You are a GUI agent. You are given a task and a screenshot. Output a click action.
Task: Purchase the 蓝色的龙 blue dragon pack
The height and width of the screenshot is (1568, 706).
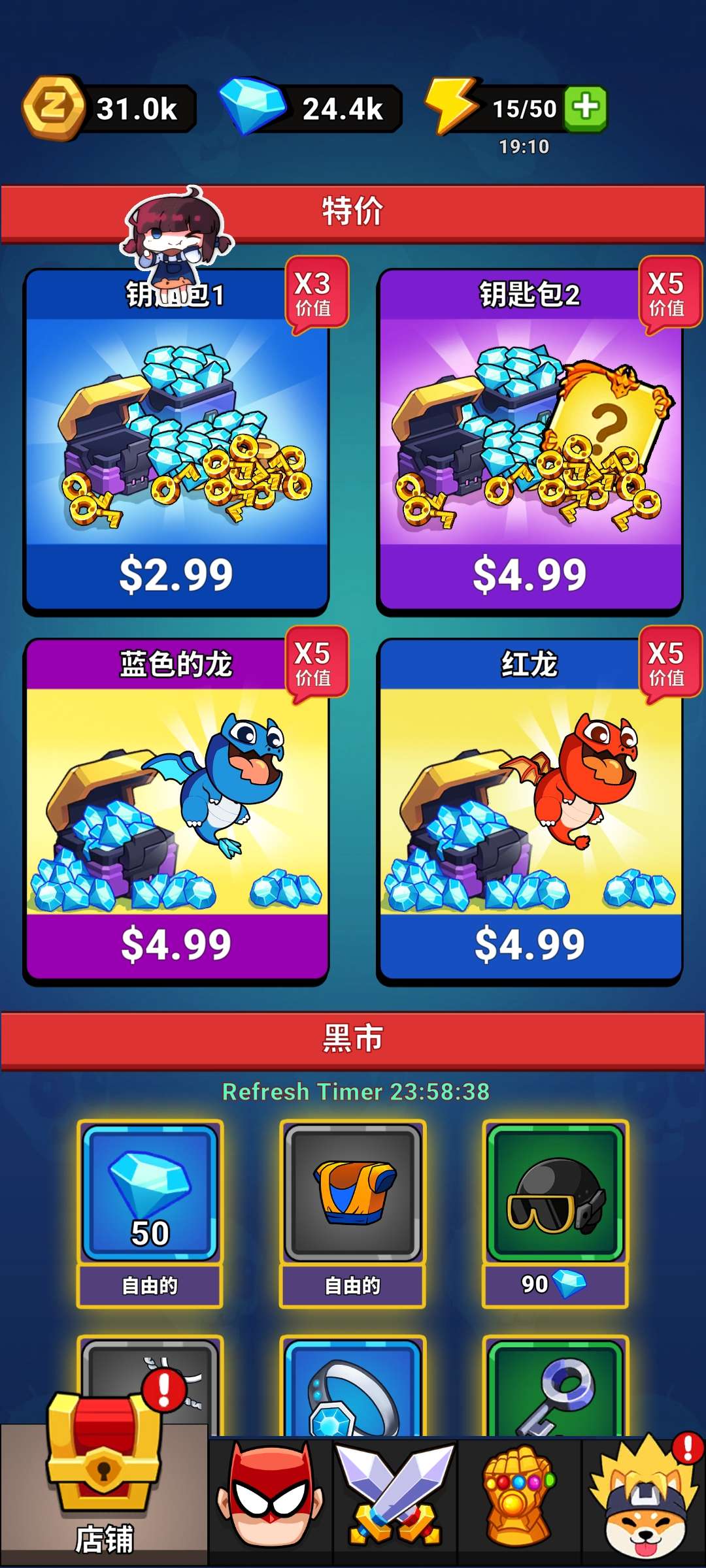point(176,944)
